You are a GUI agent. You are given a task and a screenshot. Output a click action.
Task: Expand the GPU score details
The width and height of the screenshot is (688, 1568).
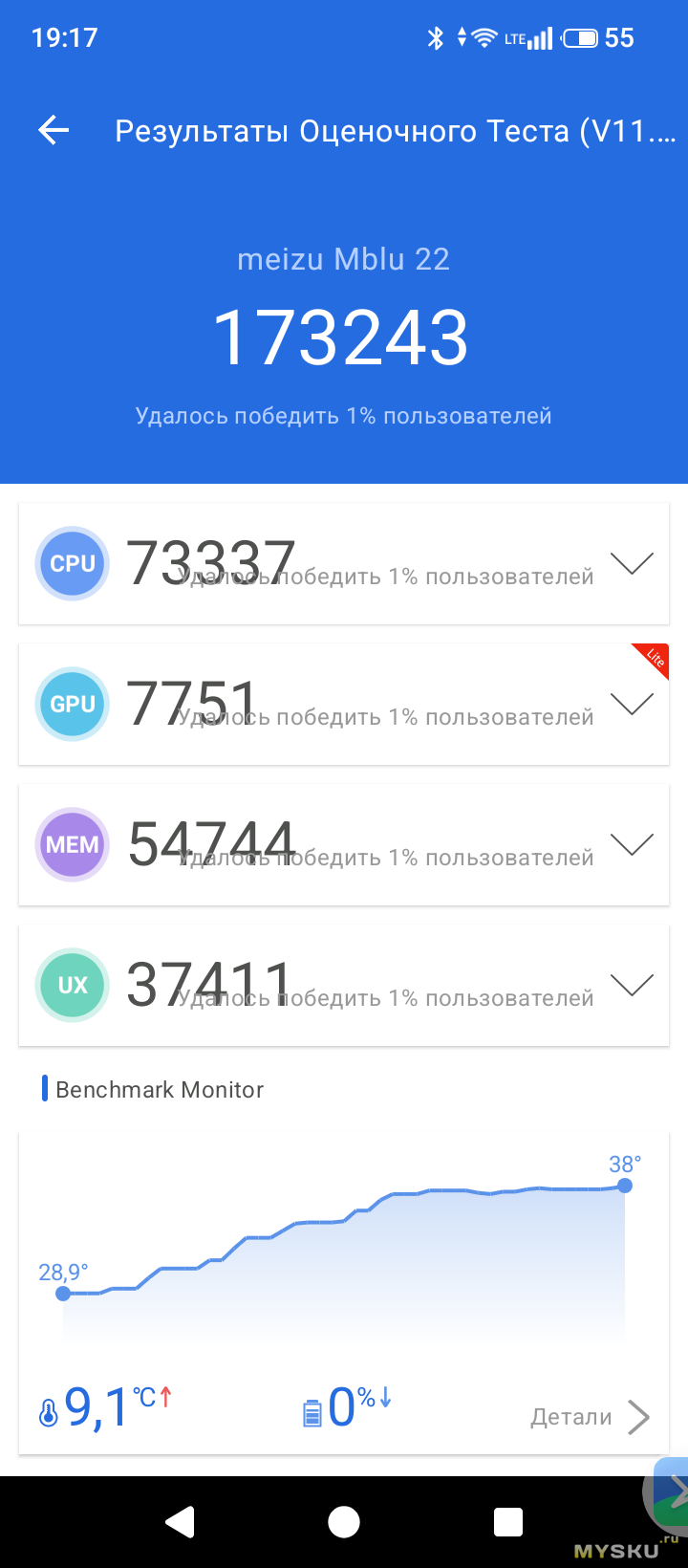[632, 705]
